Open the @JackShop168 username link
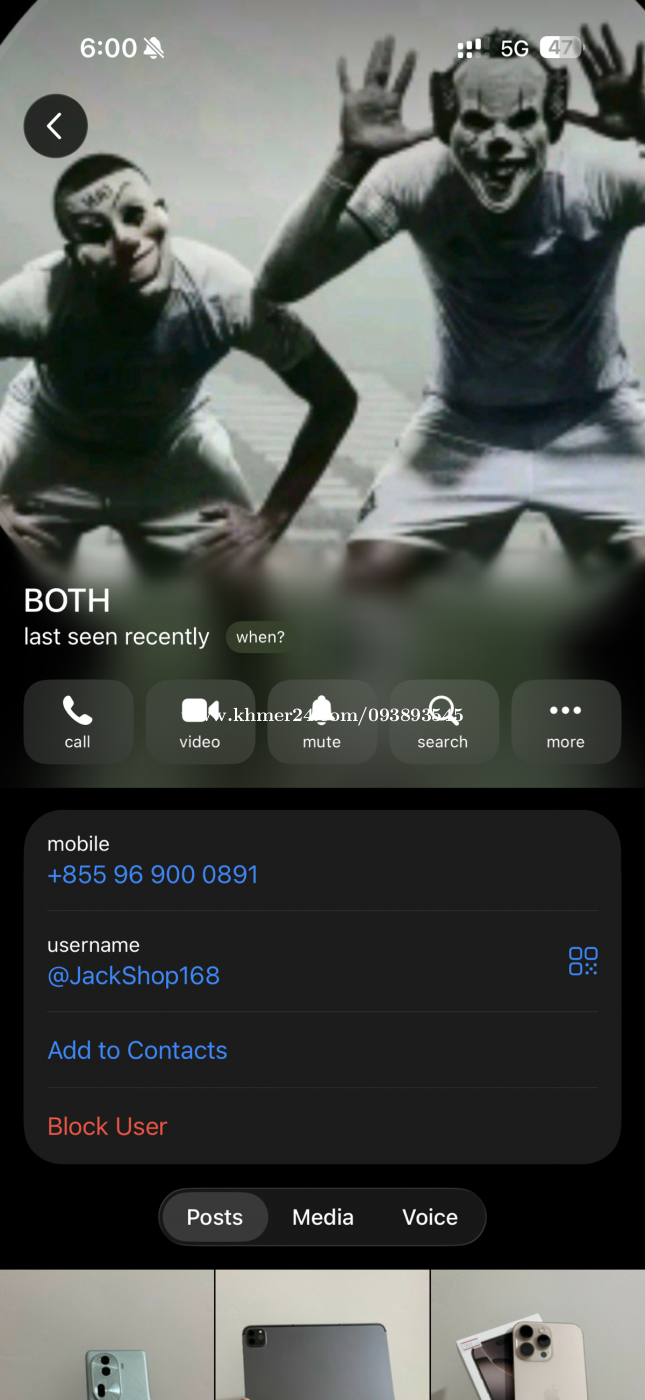Image resolution: width=645 pixels, height=1400 pixels. [134, 976]
